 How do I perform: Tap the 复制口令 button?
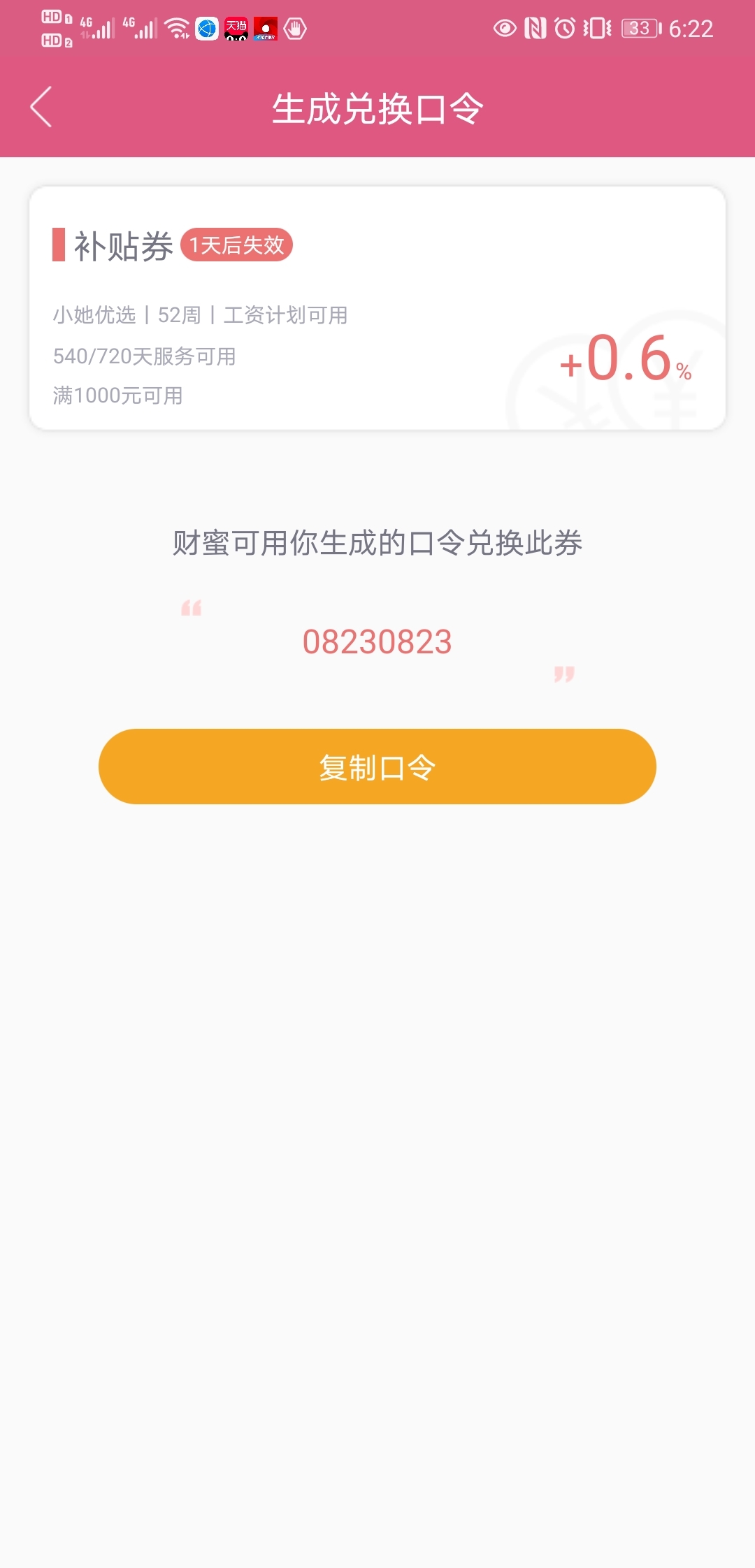[x=377, y=767]
